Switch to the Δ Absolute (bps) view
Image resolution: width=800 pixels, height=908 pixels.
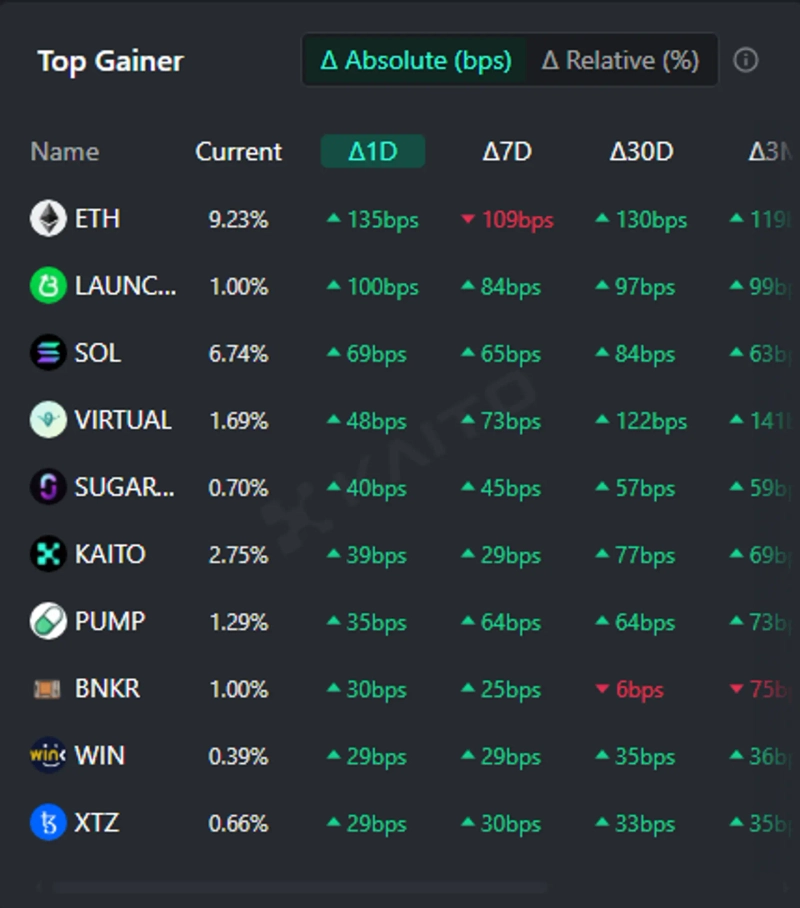point(415,61)
